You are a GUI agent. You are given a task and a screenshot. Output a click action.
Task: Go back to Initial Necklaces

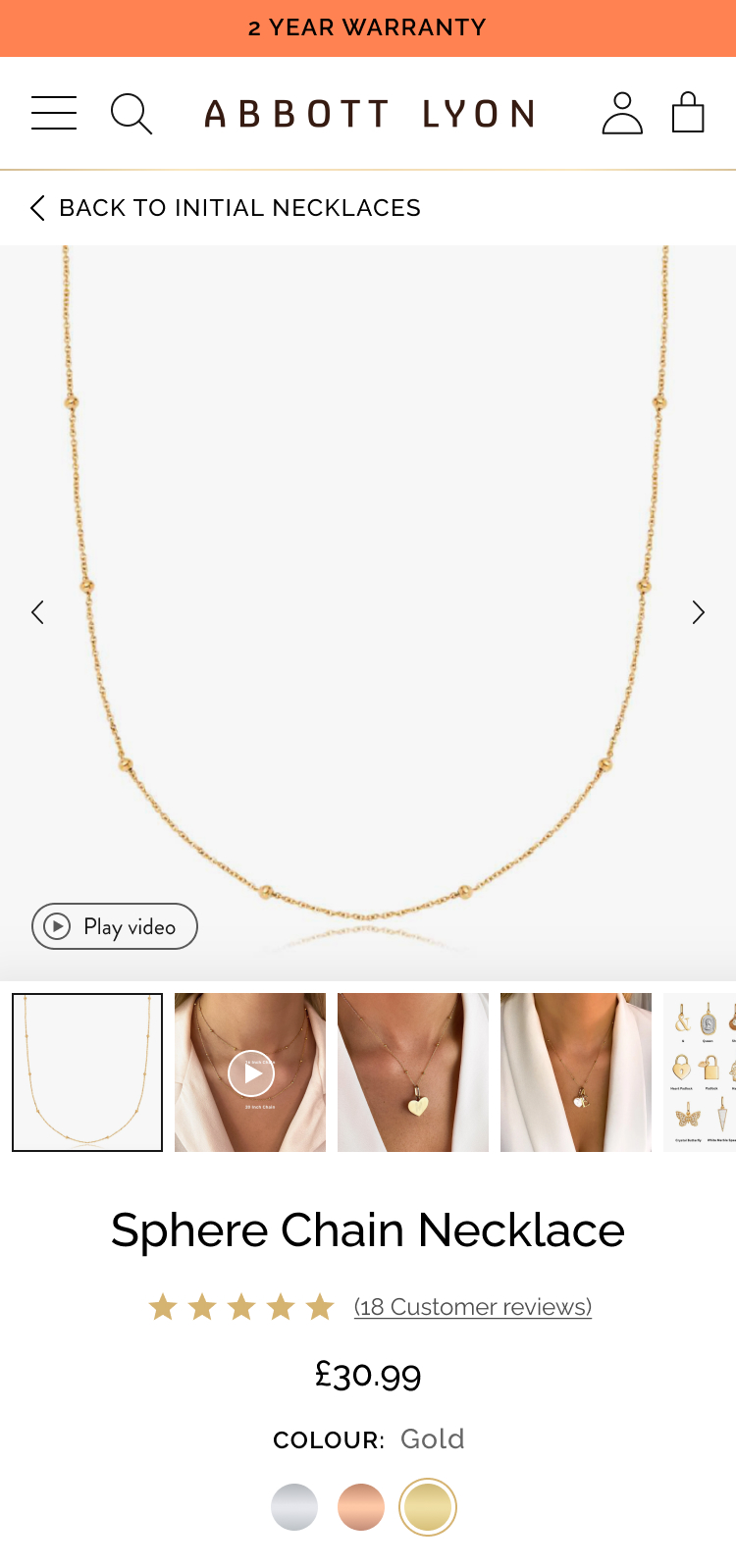tap(227, 208)
